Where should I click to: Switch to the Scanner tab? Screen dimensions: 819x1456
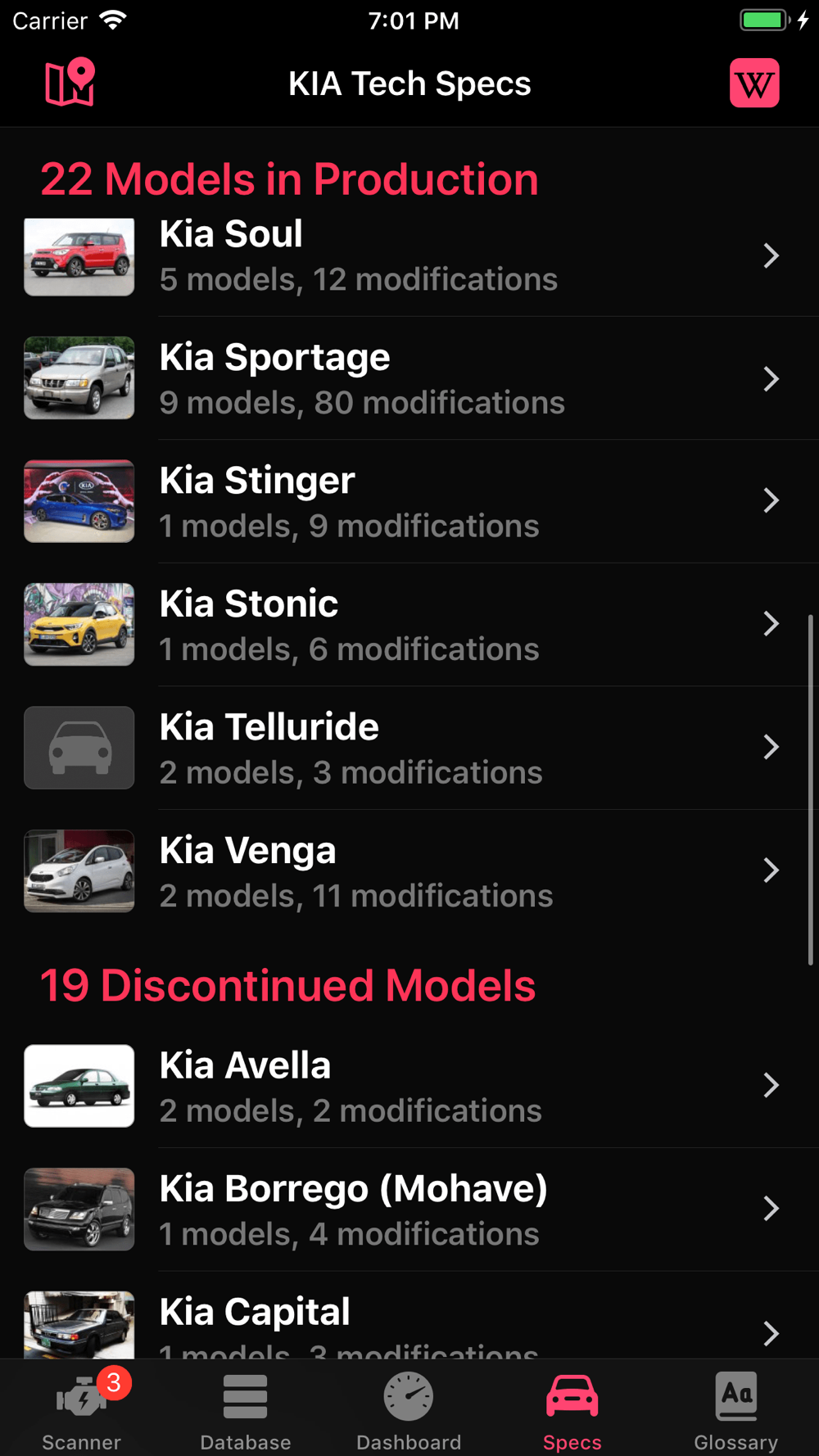82,1409
